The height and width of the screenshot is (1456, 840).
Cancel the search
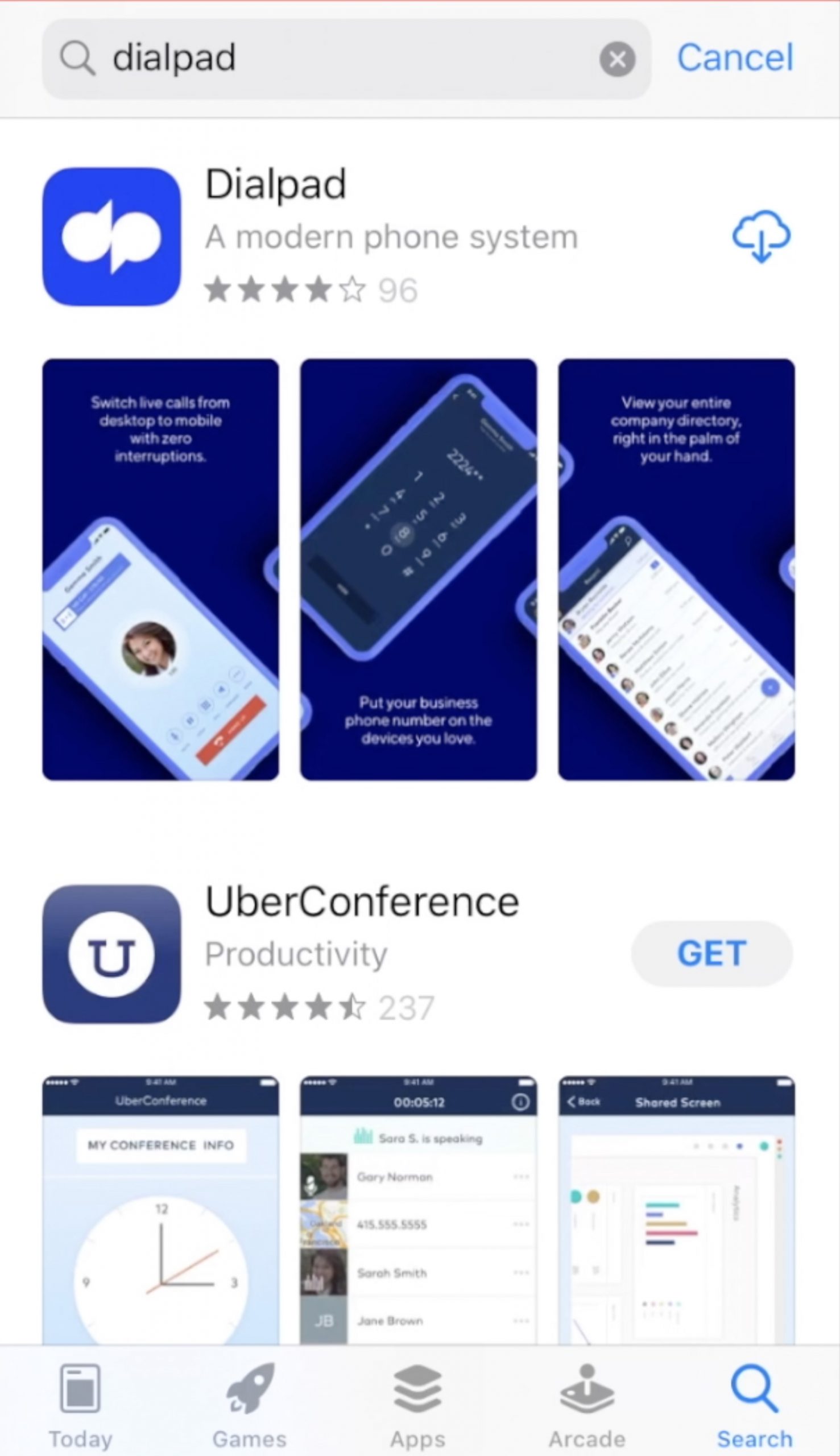(x=735, y=57)
